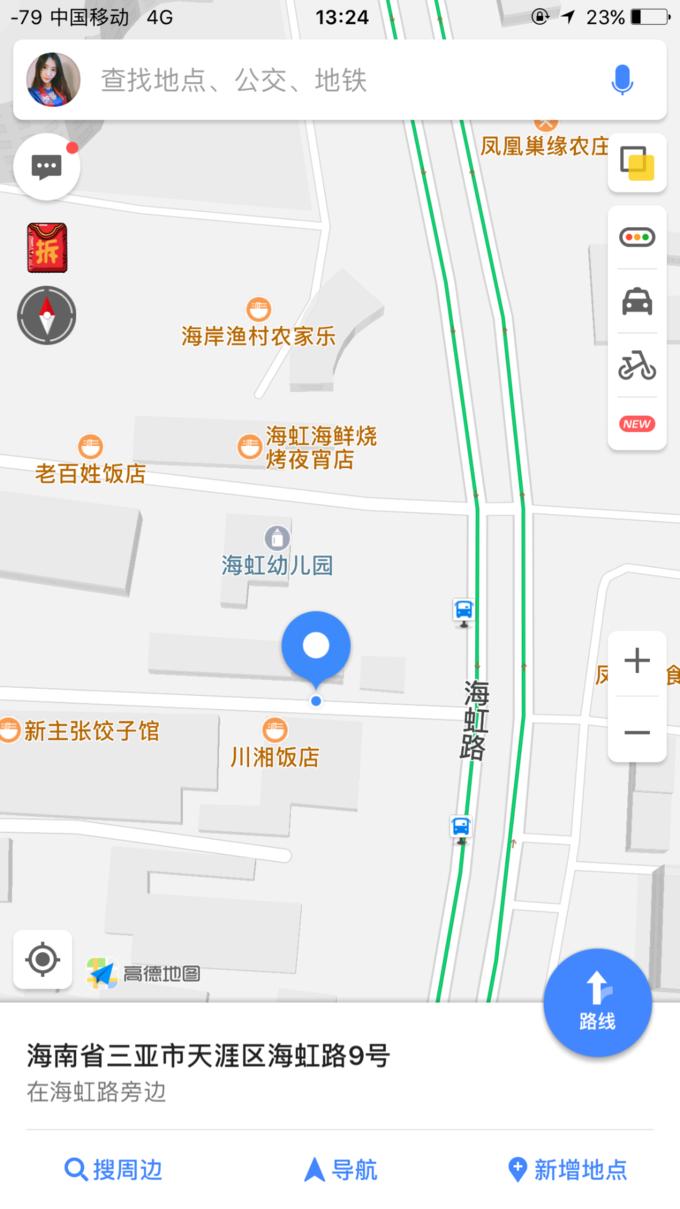Open 路线 route planning

pos(597,1003)
